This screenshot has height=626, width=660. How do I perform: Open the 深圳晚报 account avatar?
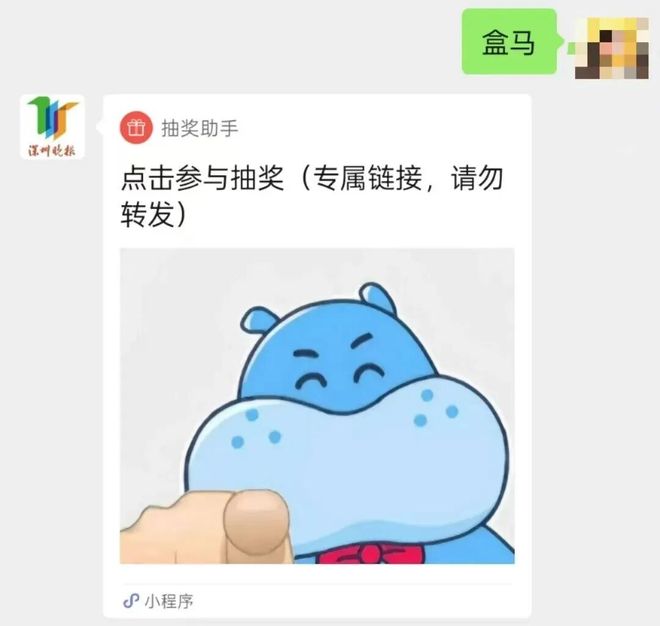pyautogui.click(x=53, y=128)
